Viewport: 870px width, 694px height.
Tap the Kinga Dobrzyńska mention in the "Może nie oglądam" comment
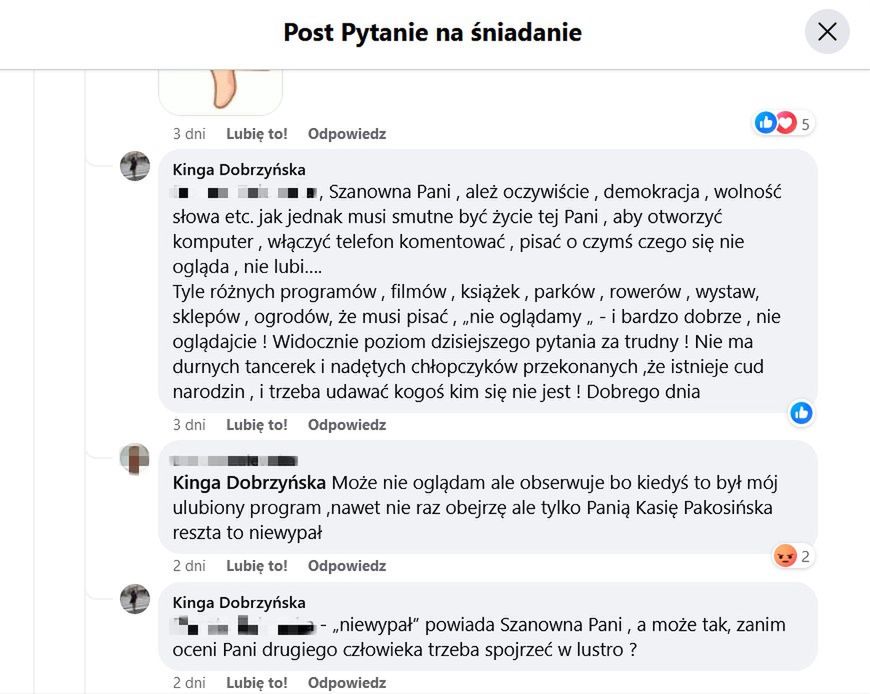click(x=249, y=483)
